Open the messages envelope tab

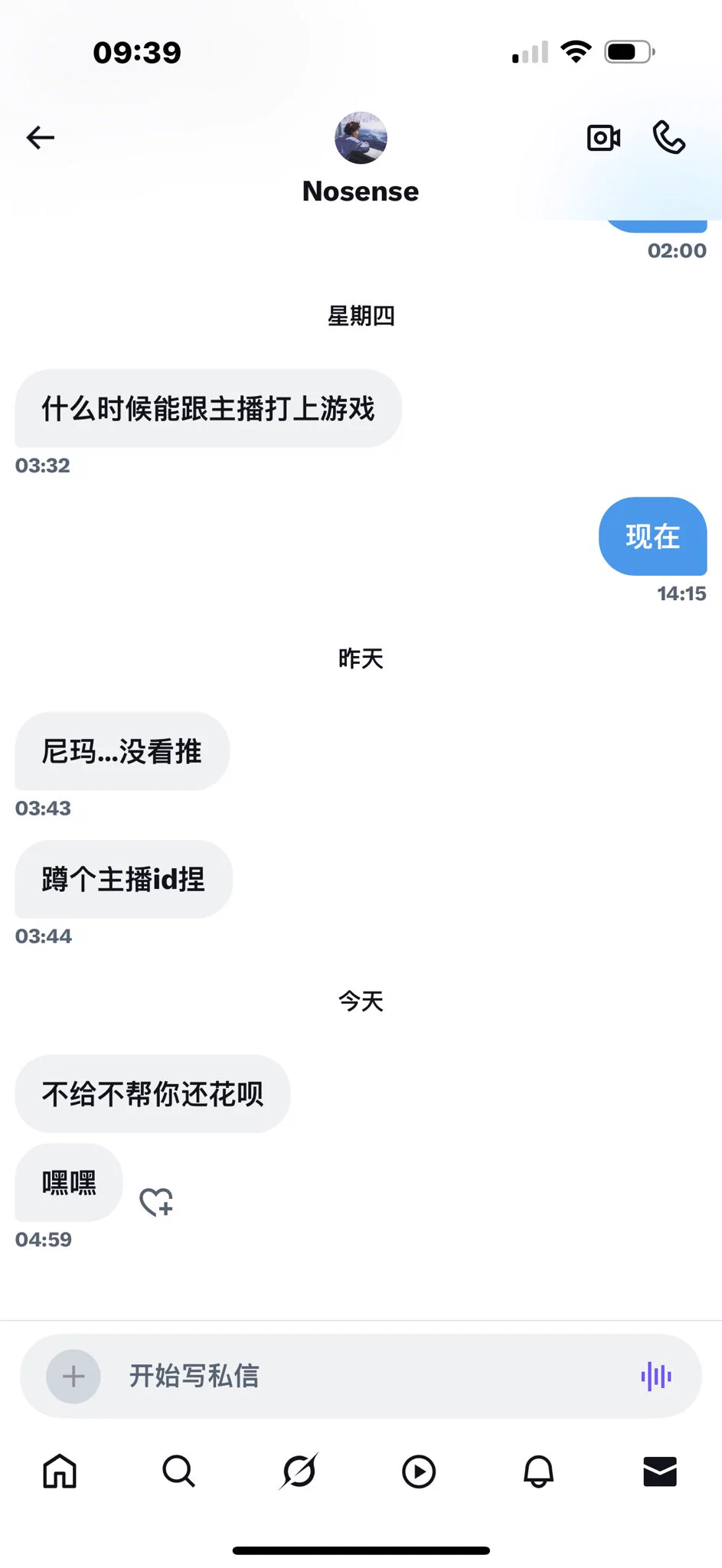click(659, 1472)
